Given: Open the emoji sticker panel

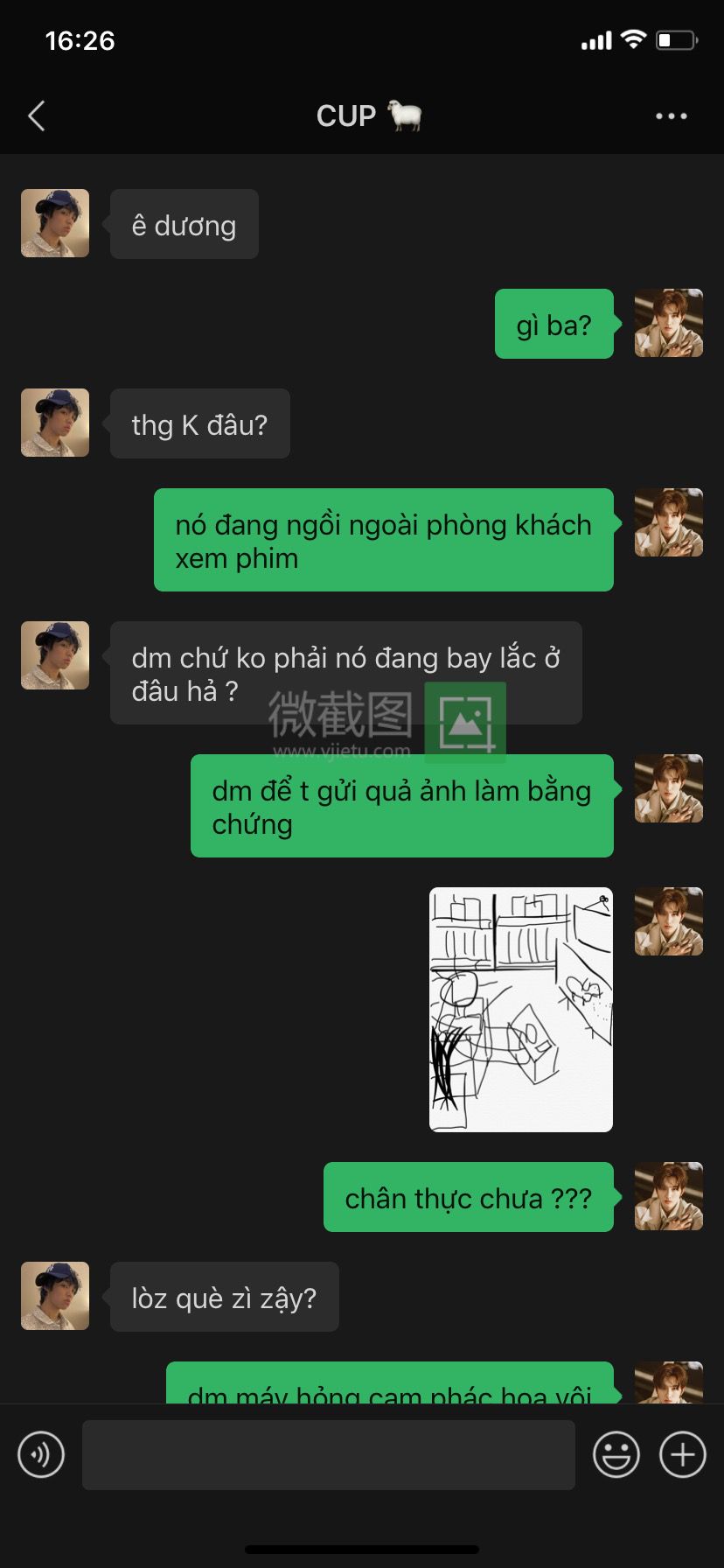Looking at the screenshot, I should (616, 1455).
